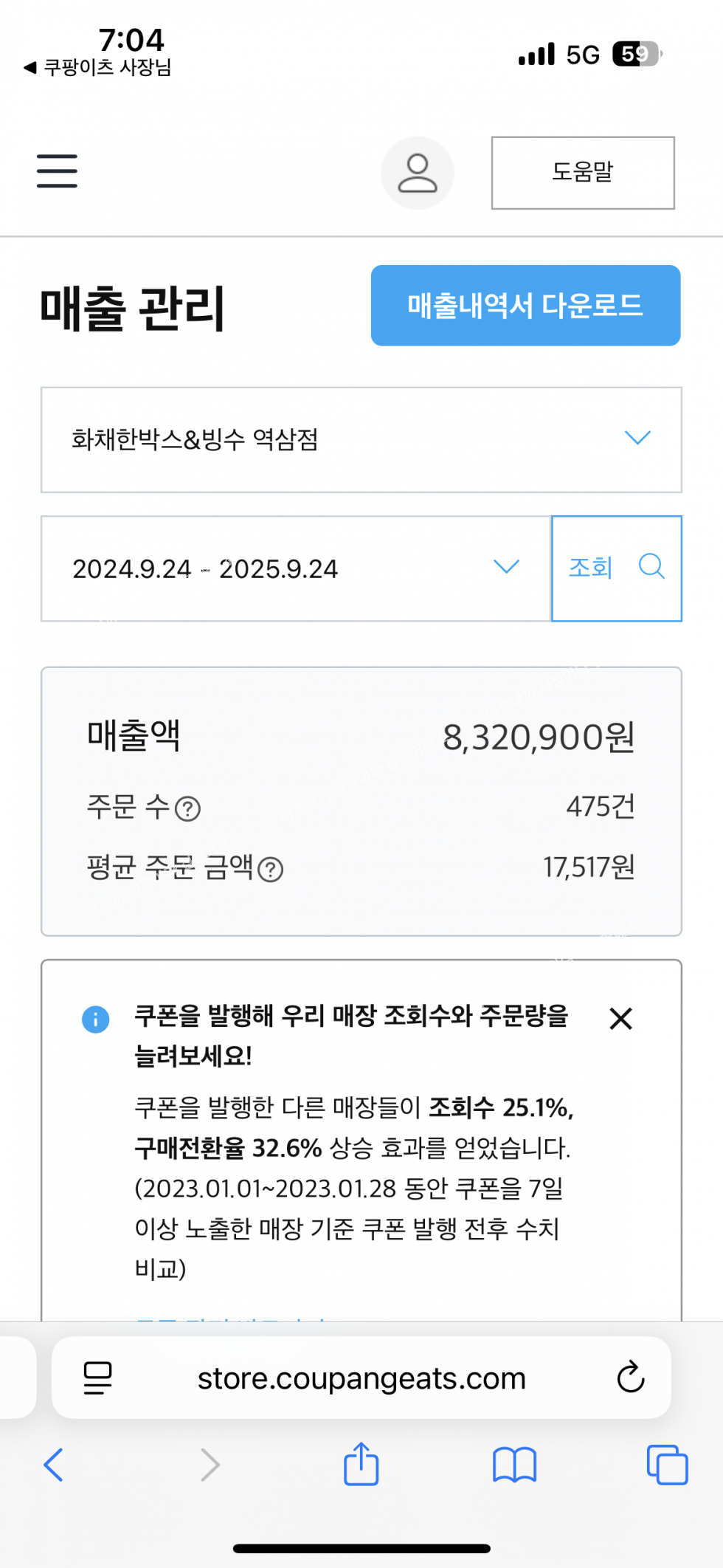The height and width of the screenshot is (1568, 723).
Task: Return to 쿠팡이츠 사장님 app
Action: click(x=97, y=68)
